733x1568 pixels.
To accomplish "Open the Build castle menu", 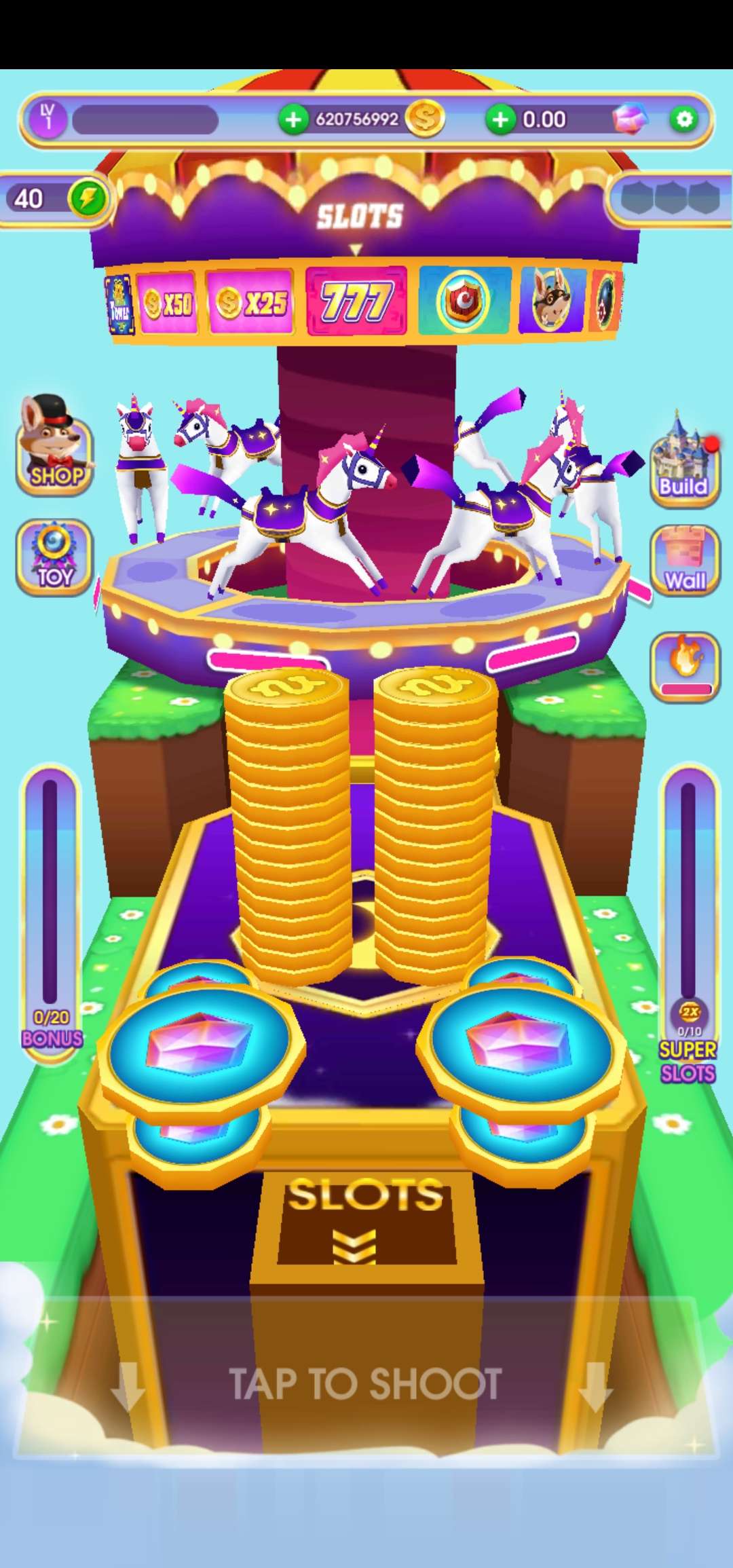I will [x=684, y=463].
